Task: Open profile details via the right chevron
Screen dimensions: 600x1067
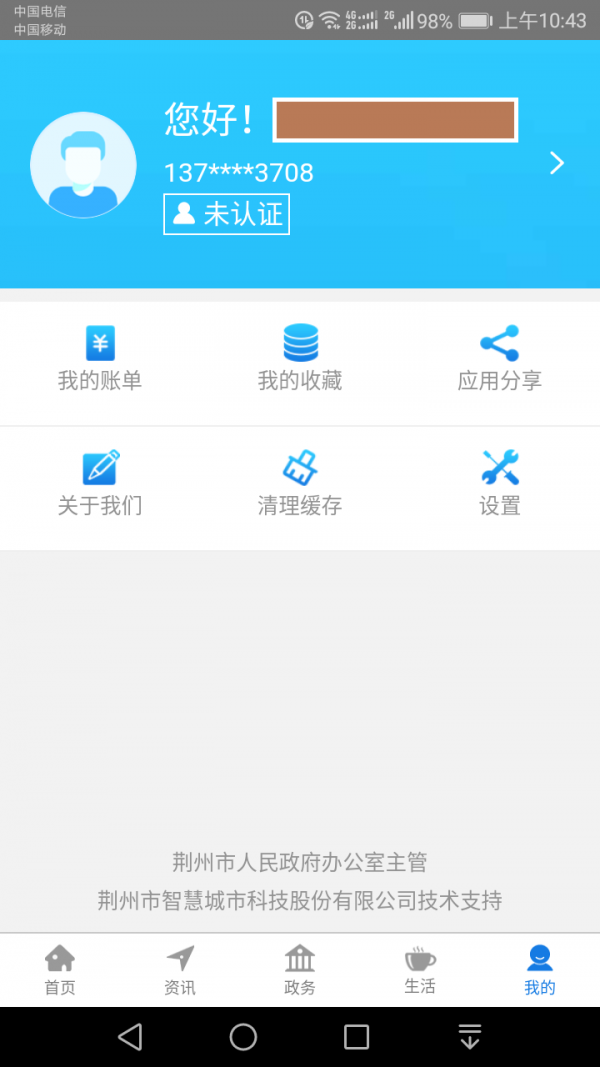Action: (x=557, y=163)
